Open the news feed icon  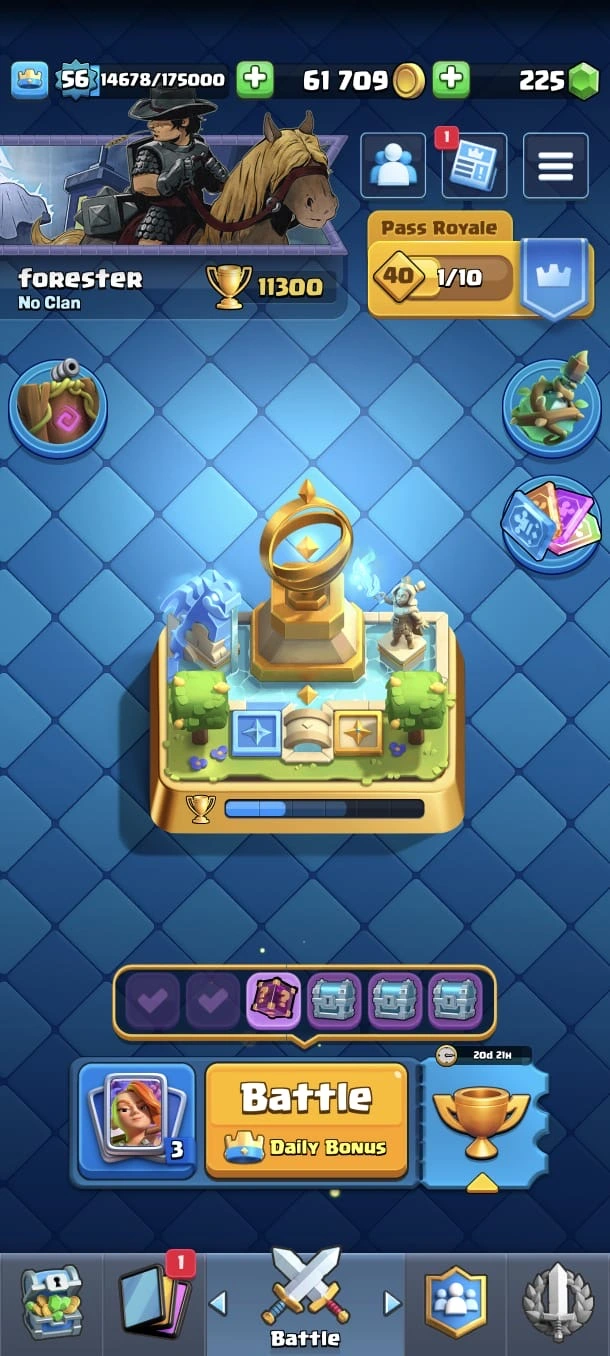click(x=474, y=166)
